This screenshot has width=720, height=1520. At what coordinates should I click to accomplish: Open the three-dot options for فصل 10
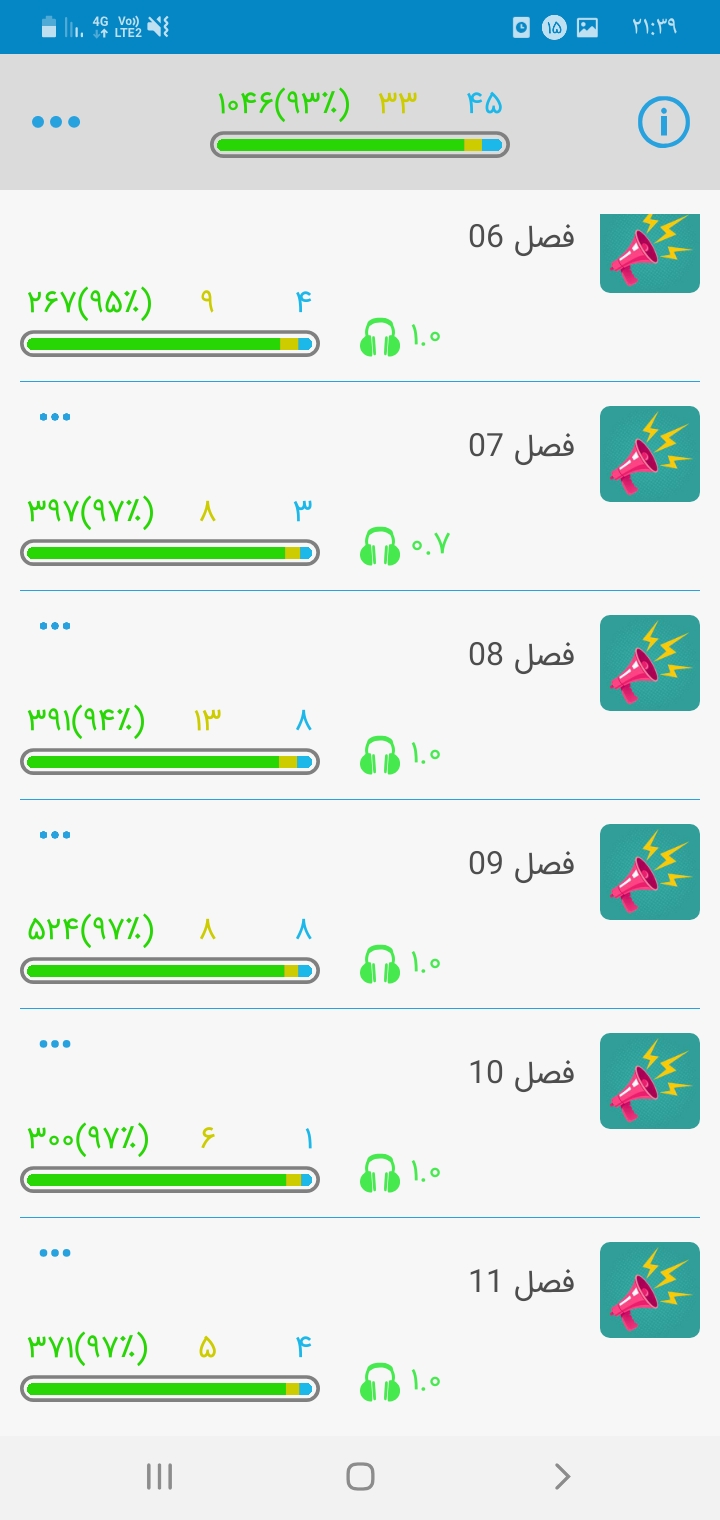55,1045
